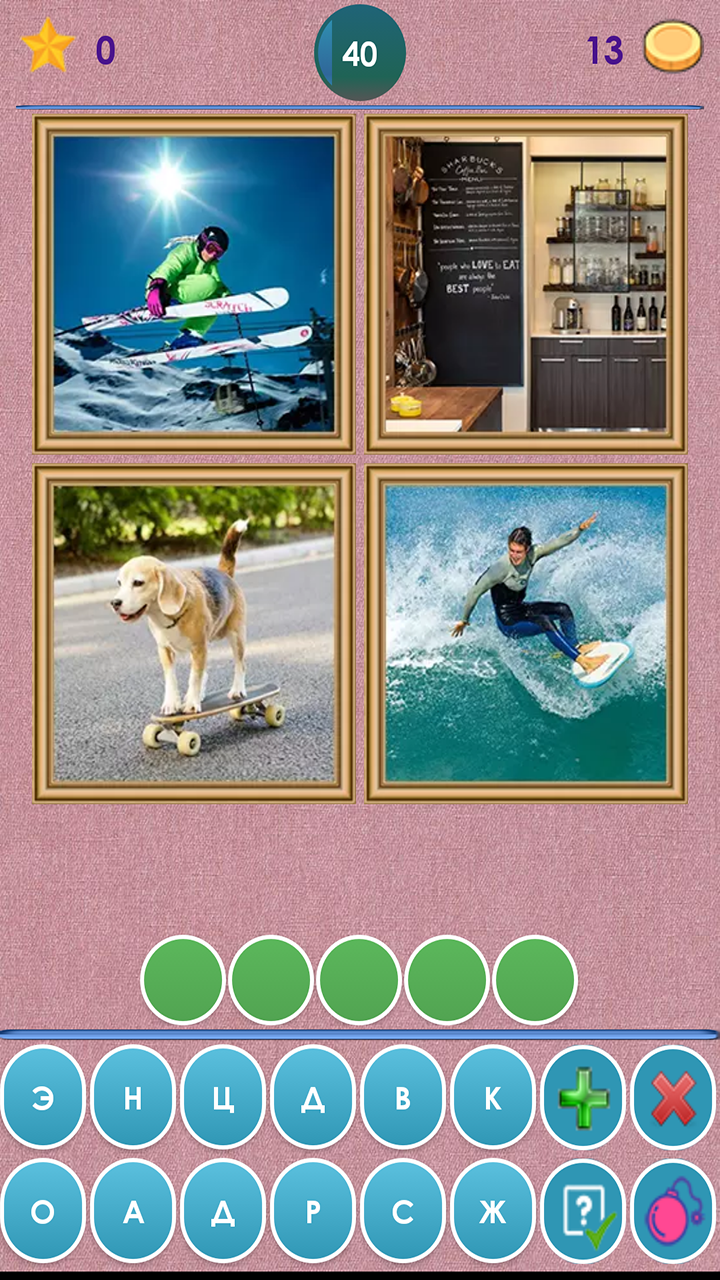720x1280 pixels.
Task: Select the letter Н key
Action: (133, 1098)
